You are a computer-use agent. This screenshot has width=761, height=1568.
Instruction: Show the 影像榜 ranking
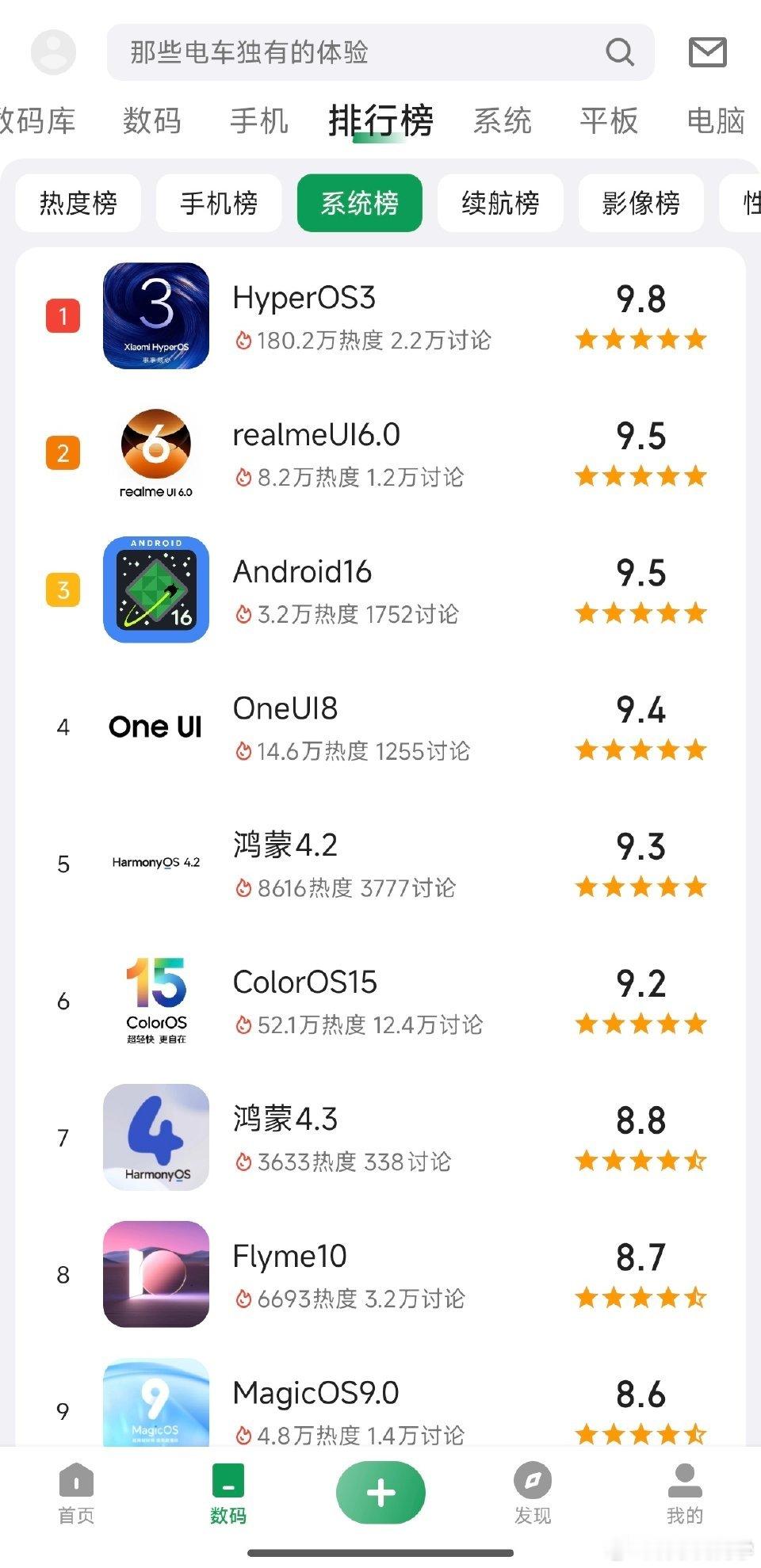coord(641,204)
